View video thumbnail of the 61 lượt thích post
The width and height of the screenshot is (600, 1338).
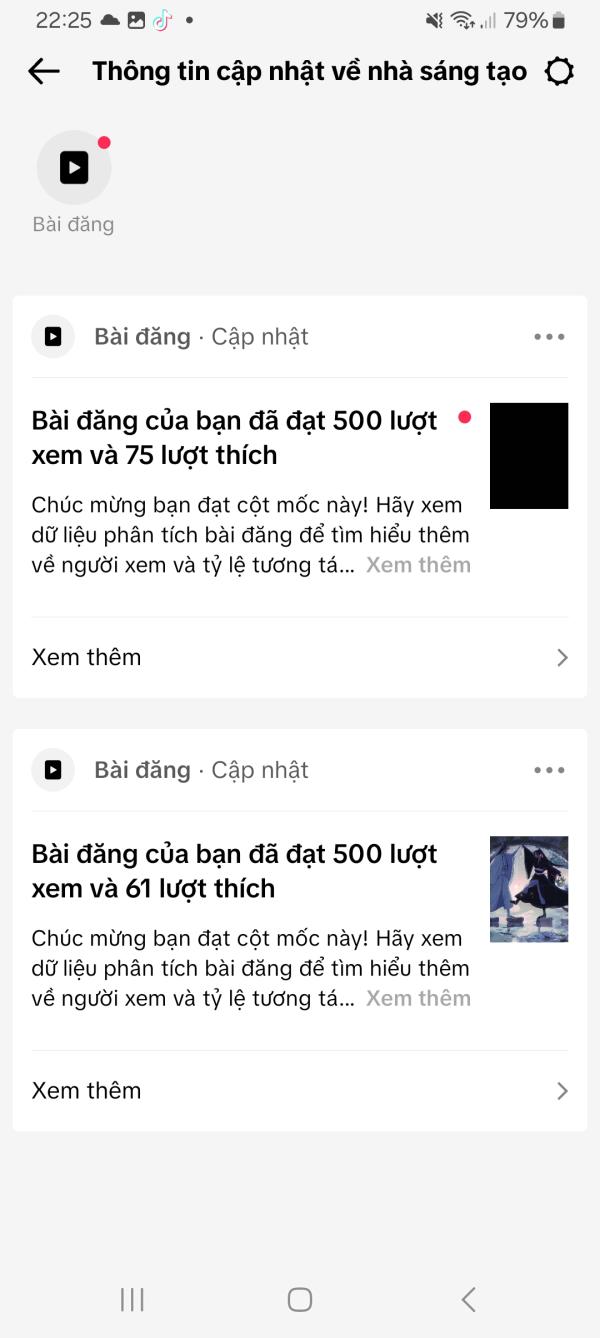529,889
